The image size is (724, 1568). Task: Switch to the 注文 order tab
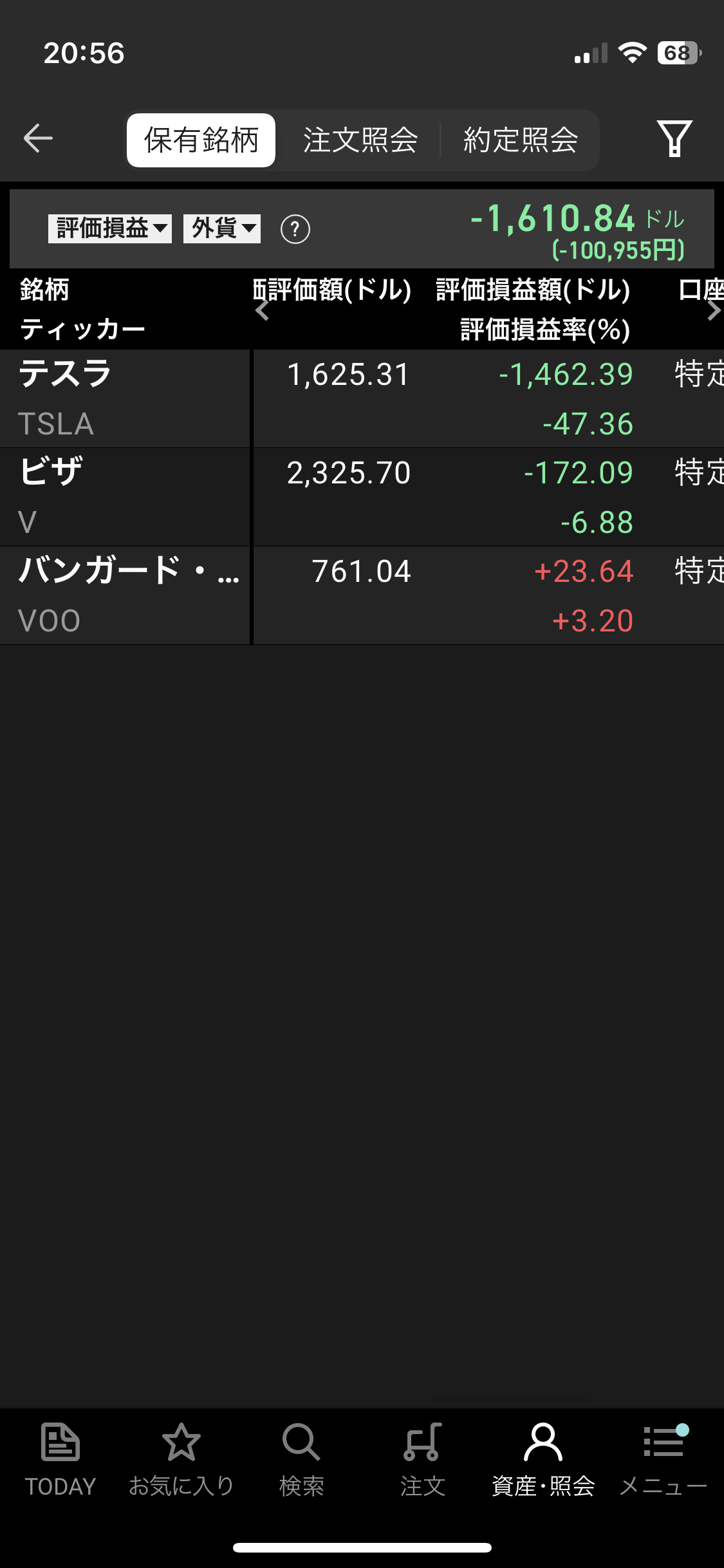(422, 1460)
